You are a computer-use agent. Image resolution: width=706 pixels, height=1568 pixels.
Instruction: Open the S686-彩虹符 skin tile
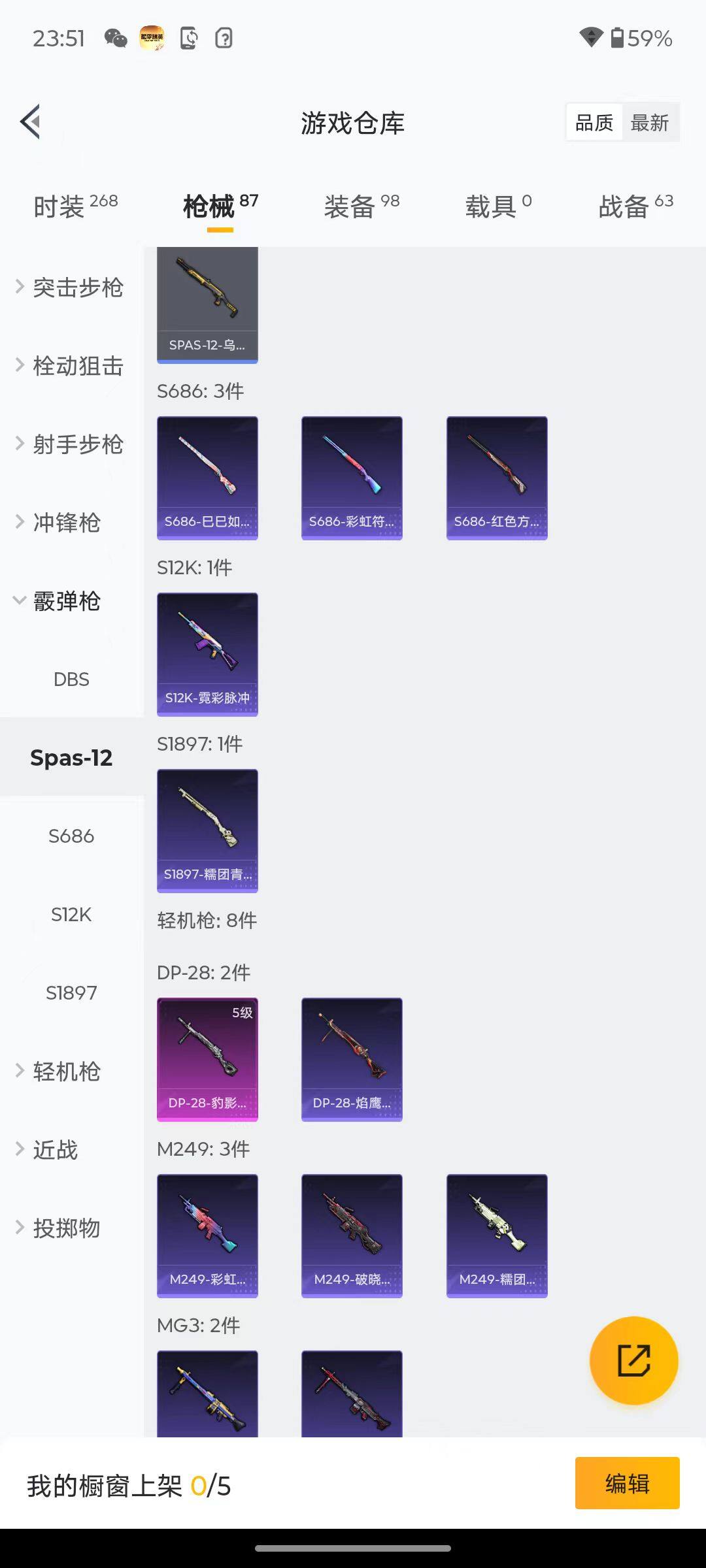(352, 478)
